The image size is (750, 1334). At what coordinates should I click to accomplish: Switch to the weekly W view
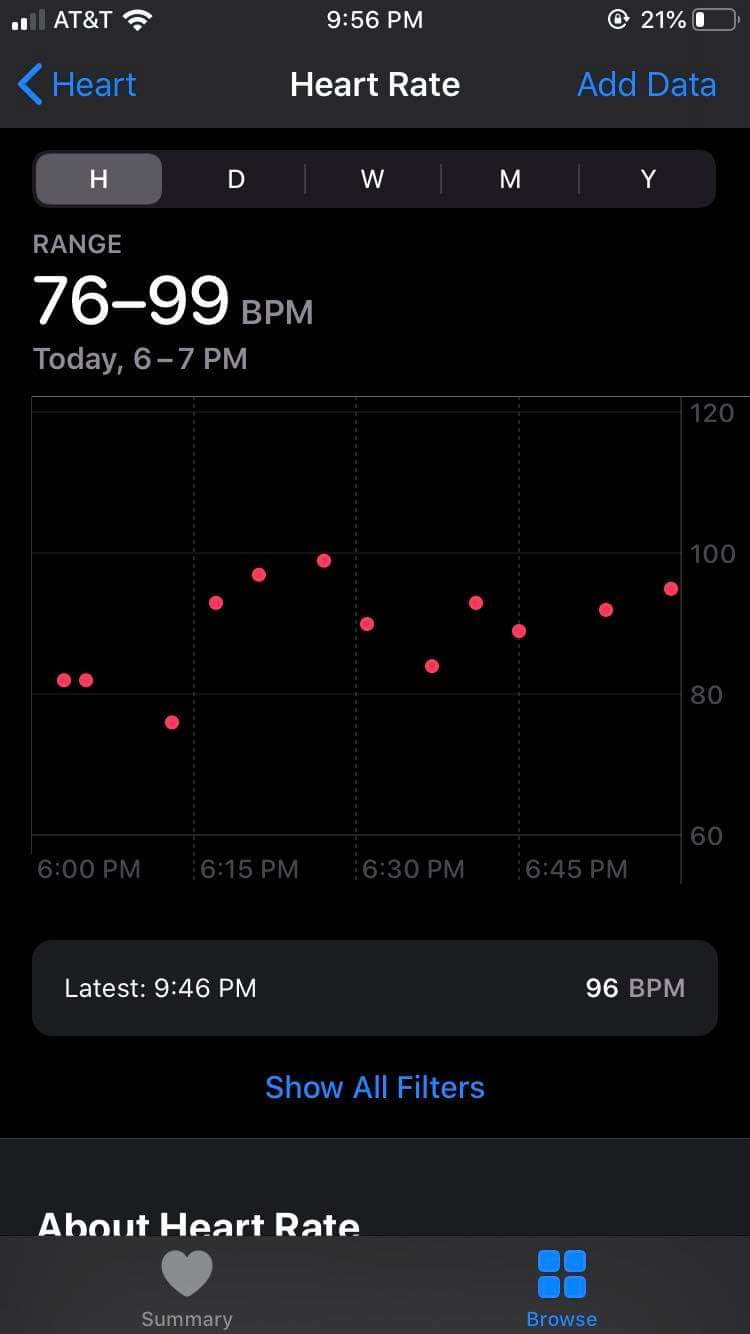[372, 179]
